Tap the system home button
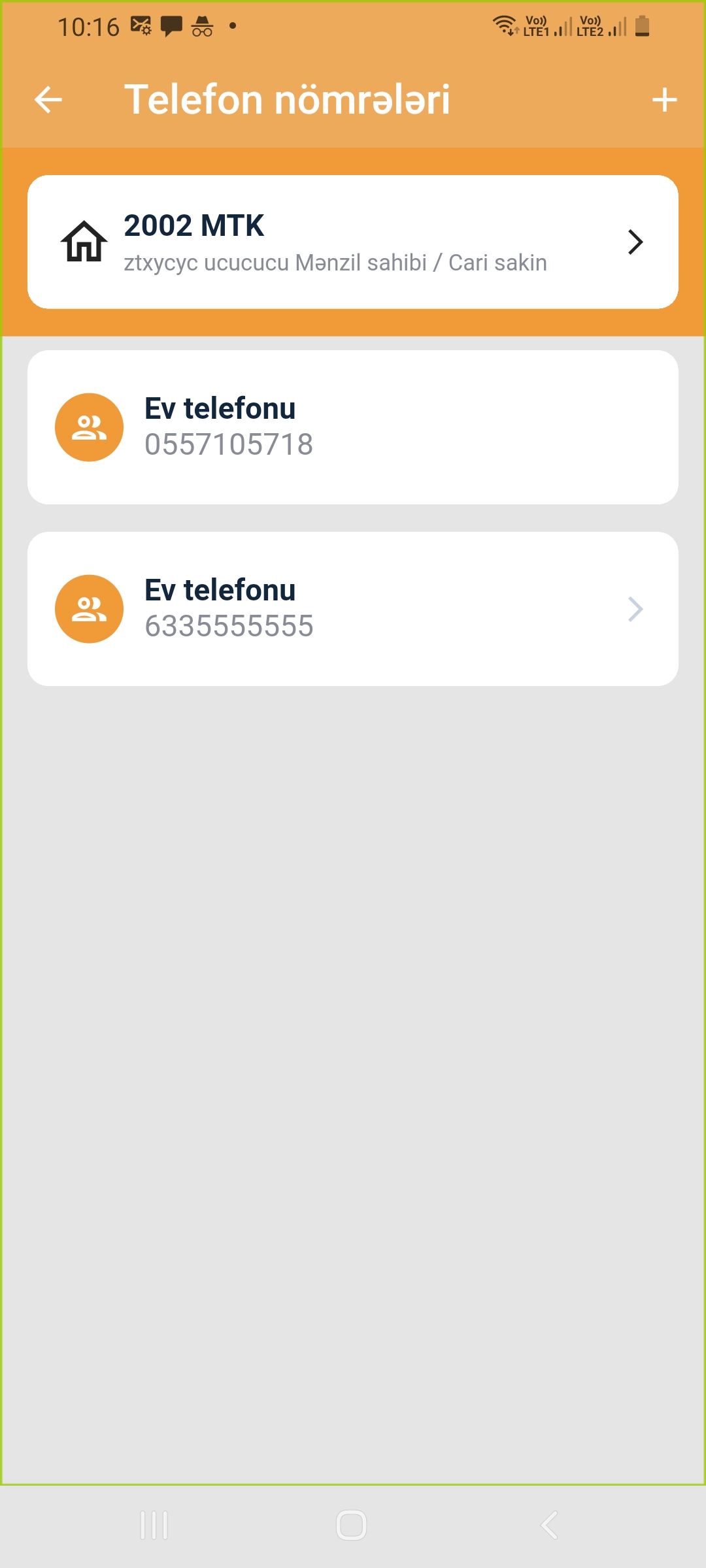The image size is (706, 1568). [352, 1526]
